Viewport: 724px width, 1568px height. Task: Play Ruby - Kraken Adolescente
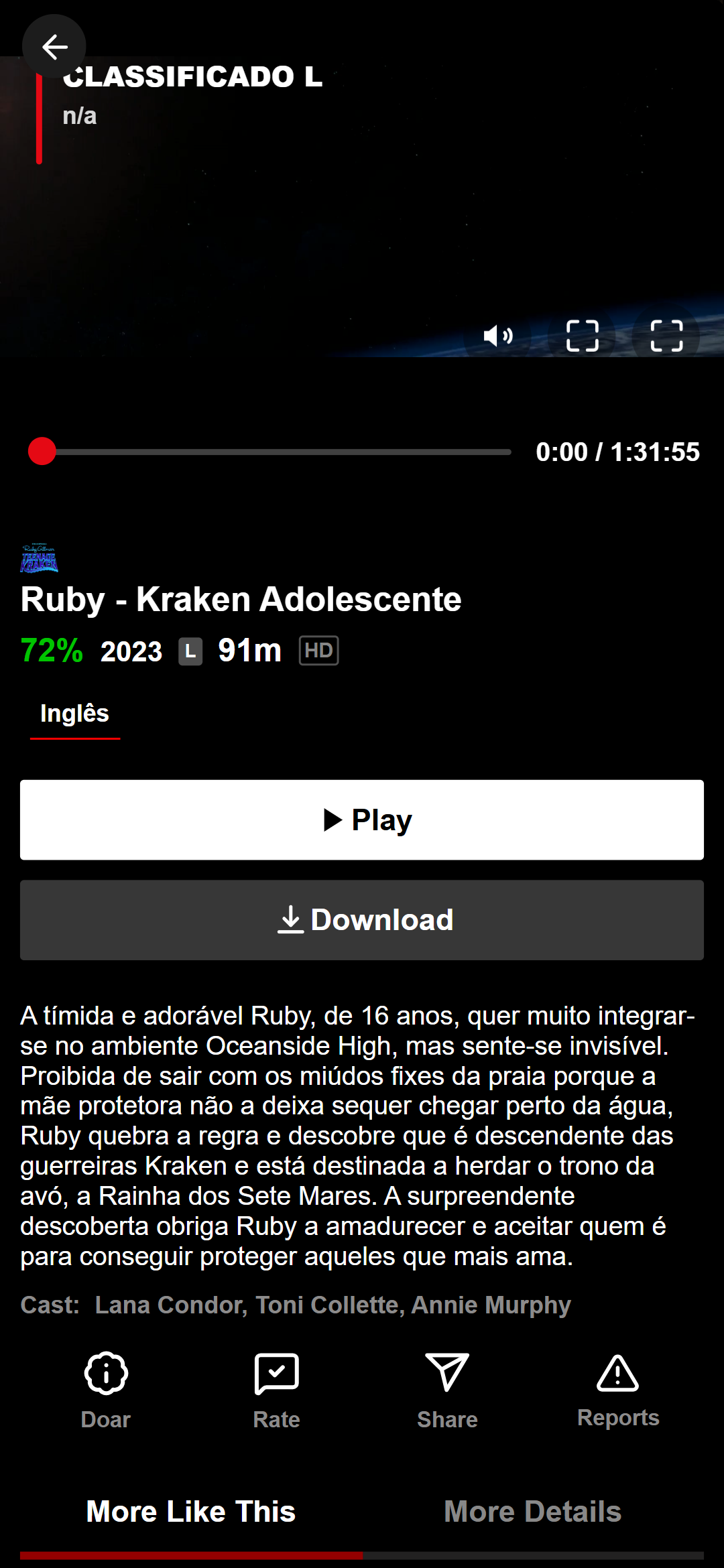[362, 820]
